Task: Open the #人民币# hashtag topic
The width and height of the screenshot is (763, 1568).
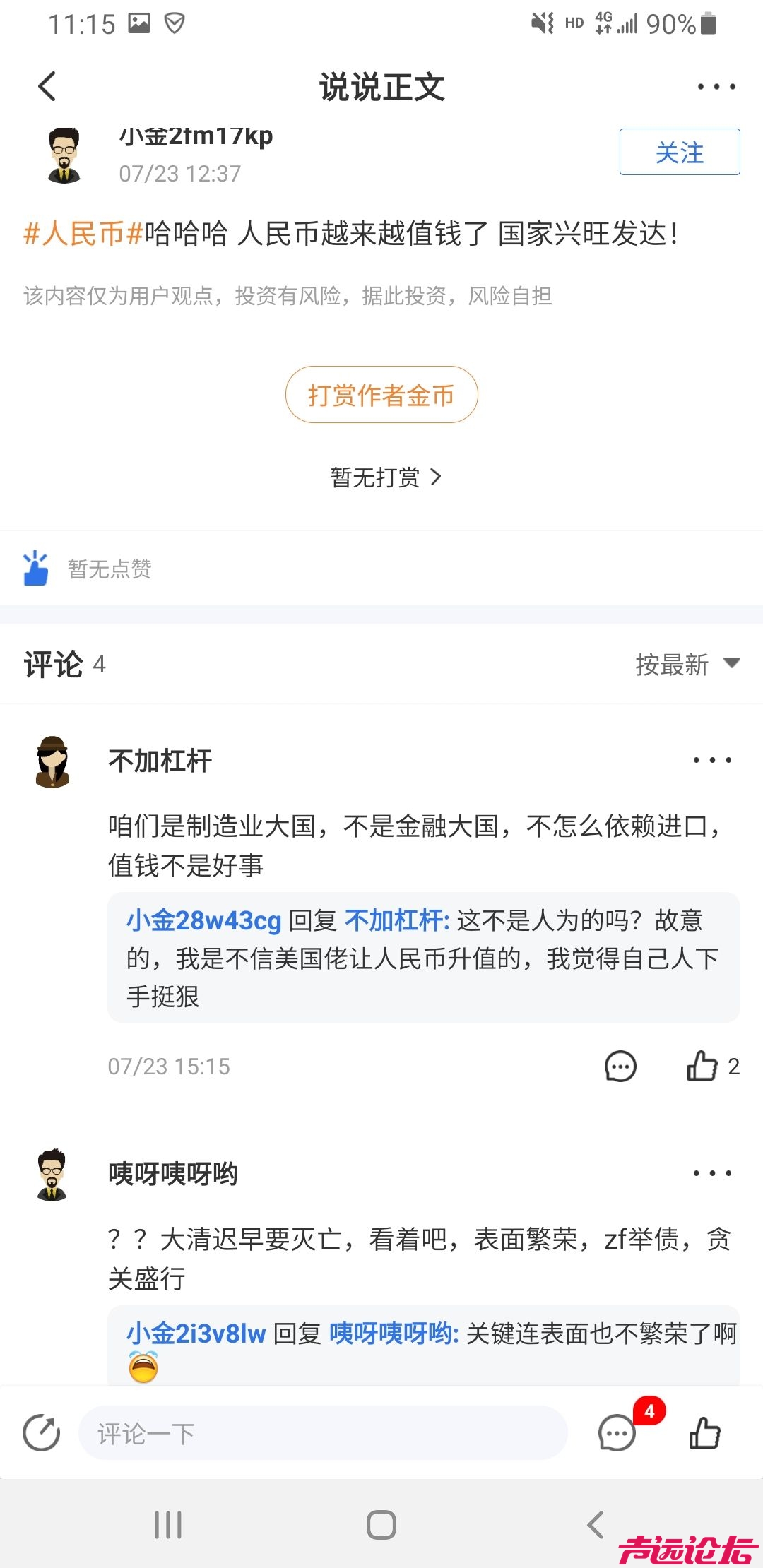Action: 83,234
